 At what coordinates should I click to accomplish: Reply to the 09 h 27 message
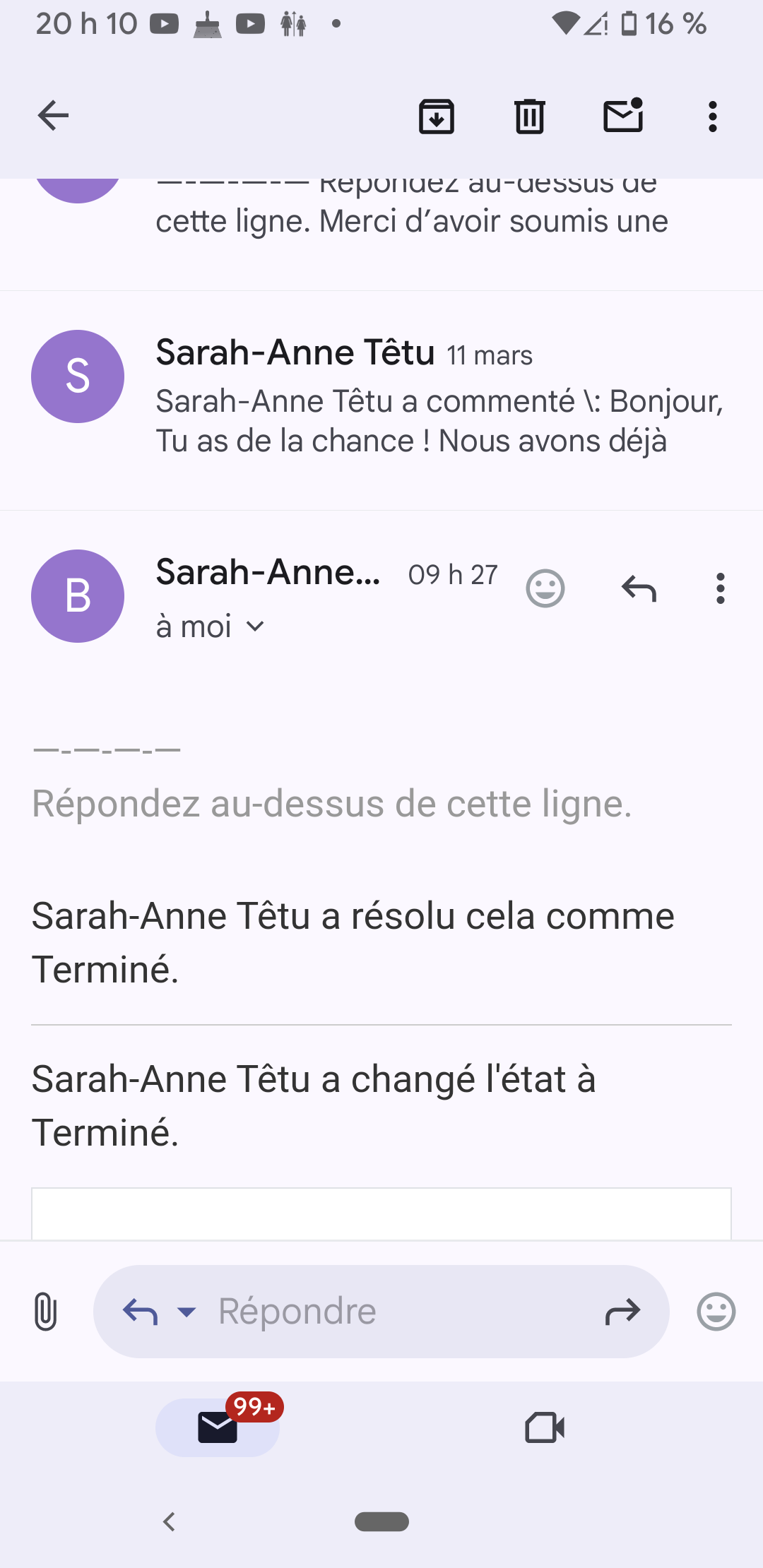click(x=639, y=588)
